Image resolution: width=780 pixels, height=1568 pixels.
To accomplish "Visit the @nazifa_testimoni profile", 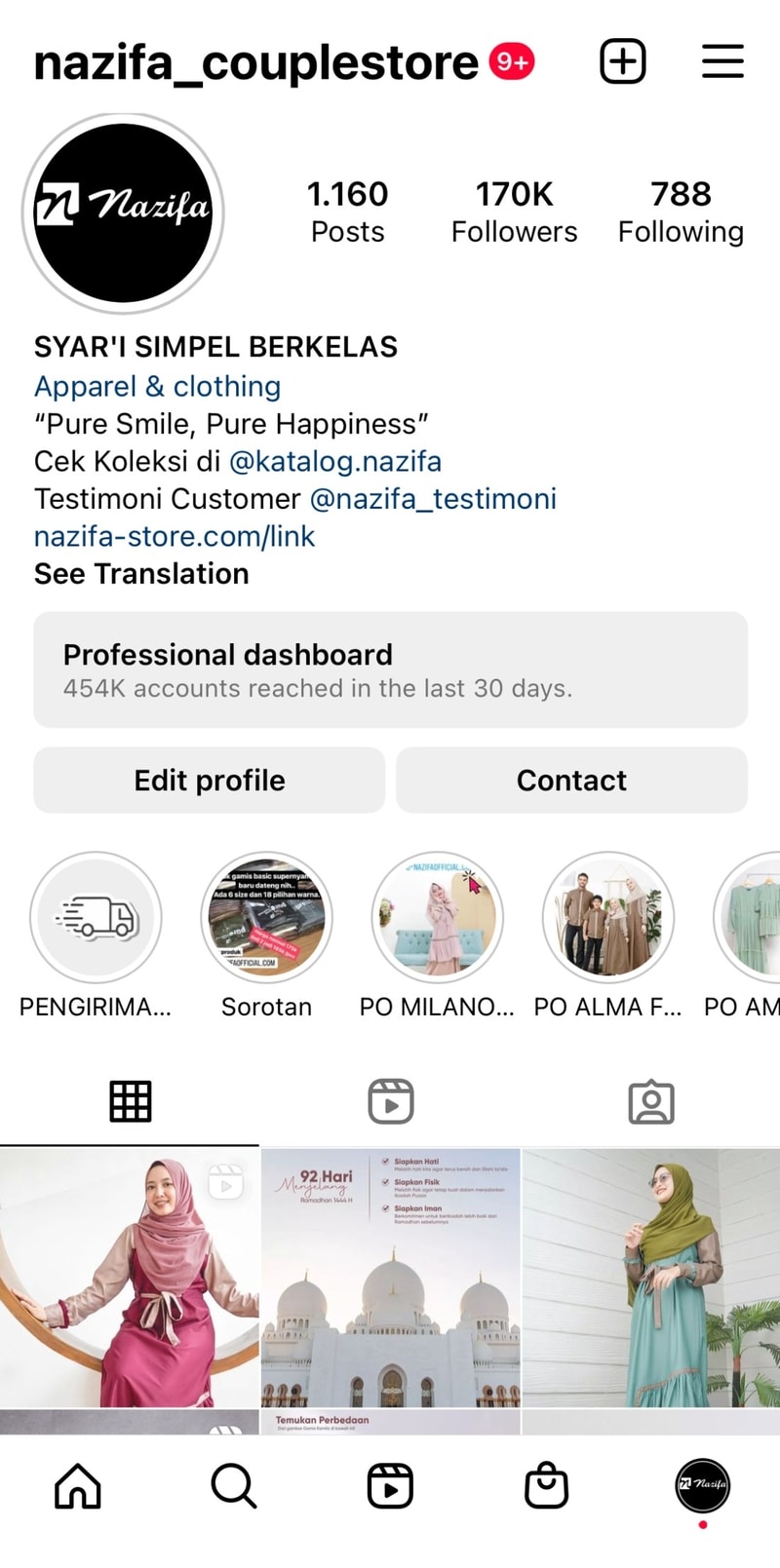I will pyautogui.click(x=433, y=499).
